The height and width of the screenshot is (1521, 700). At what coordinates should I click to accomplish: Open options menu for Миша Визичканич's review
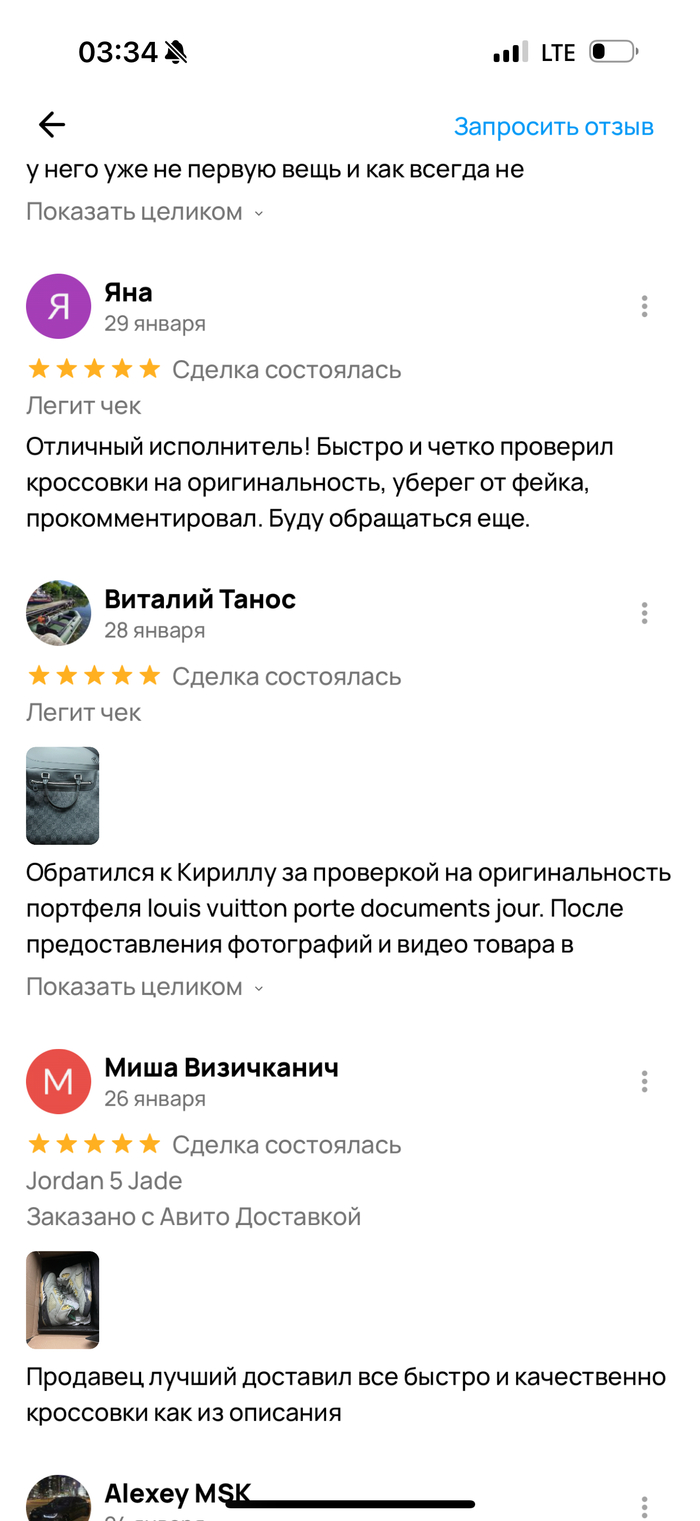[644, 1081]
